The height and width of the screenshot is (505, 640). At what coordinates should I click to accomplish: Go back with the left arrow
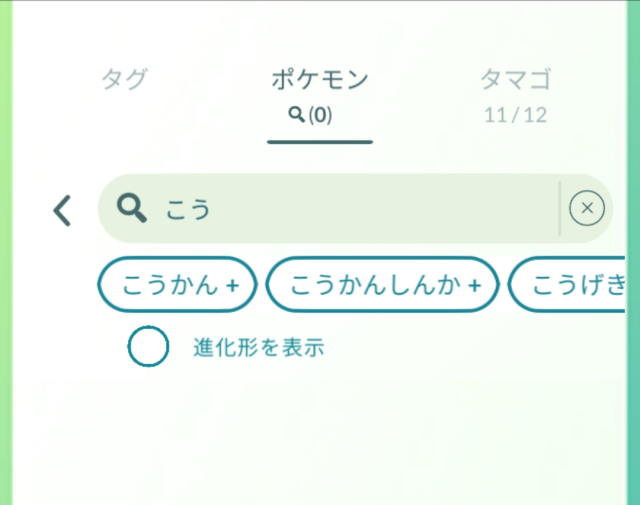62,210
